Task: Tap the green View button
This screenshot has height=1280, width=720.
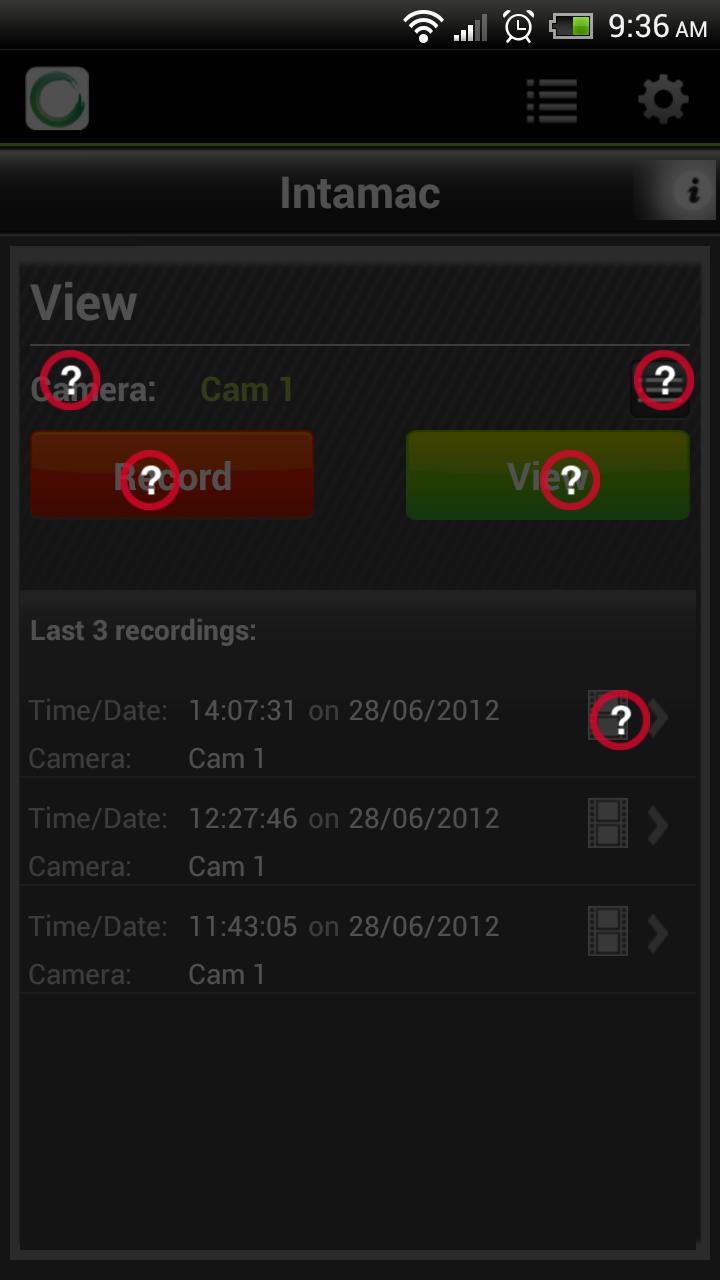Action: pos(547,475)
